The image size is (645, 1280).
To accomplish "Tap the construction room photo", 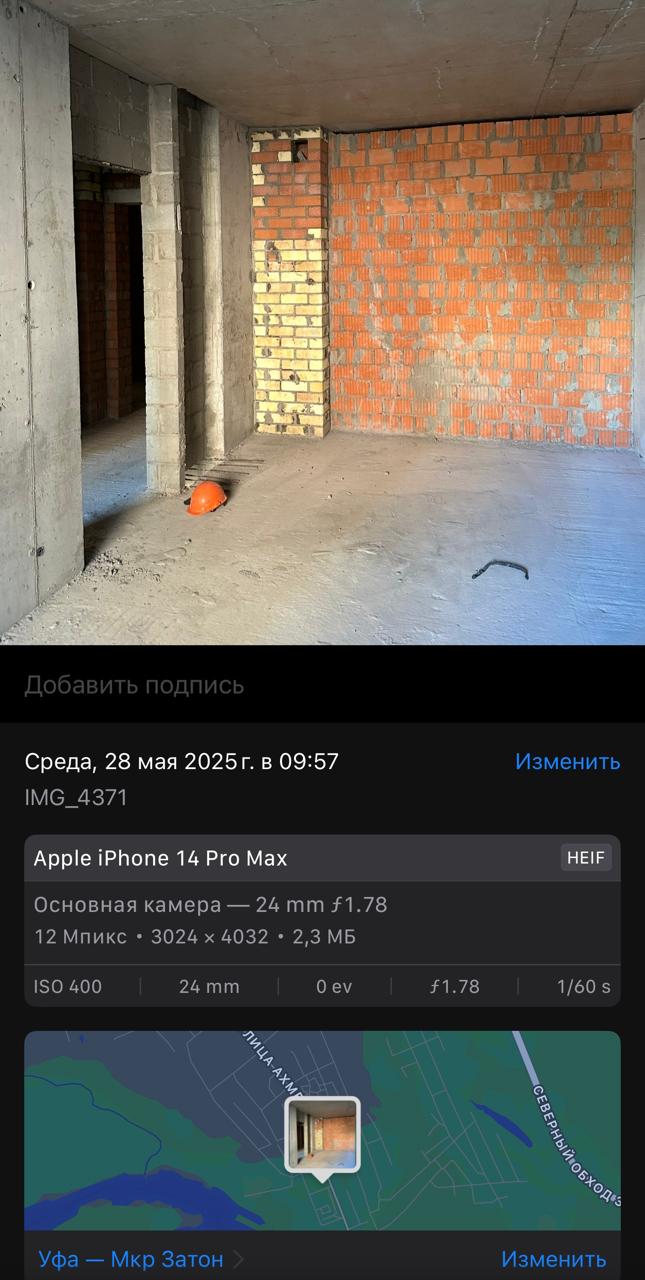I will (322, 322).
